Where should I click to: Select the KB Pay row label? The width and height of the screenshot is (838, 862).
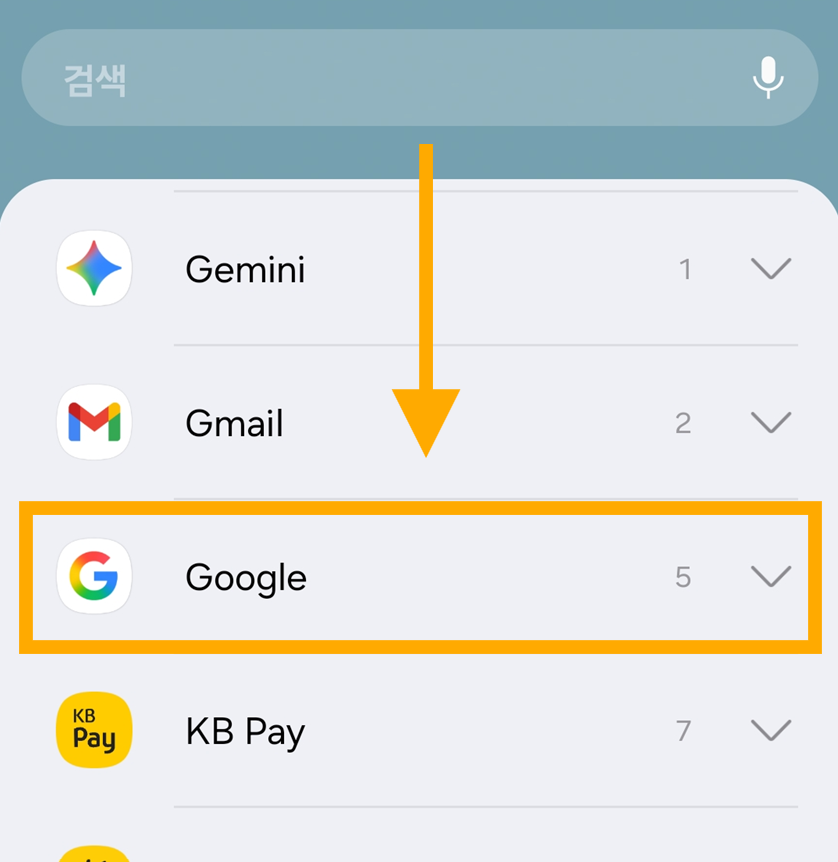coord(244,731)
